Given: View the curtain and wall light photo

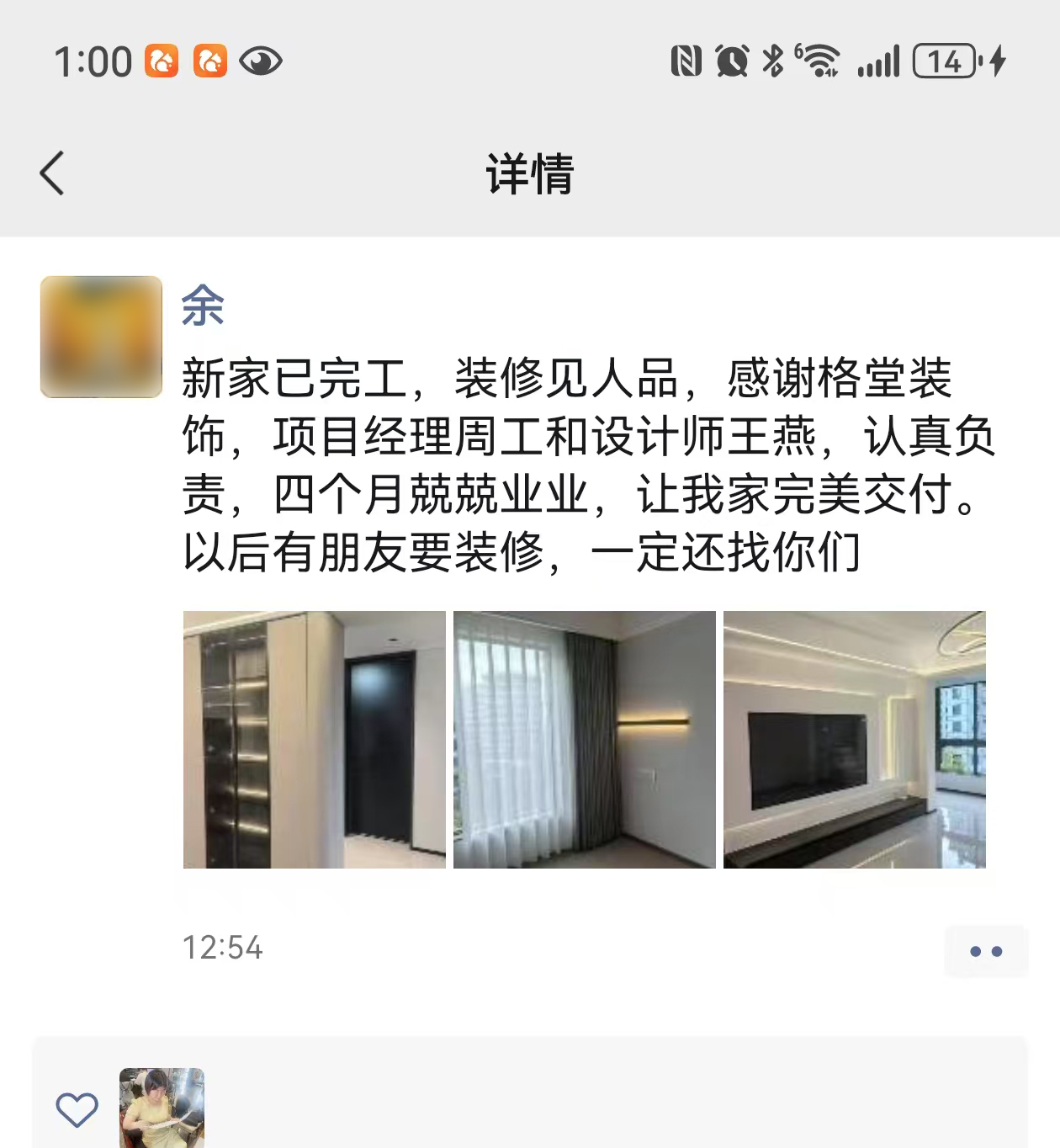Looking at the screenshot, I should pos(585,739).
